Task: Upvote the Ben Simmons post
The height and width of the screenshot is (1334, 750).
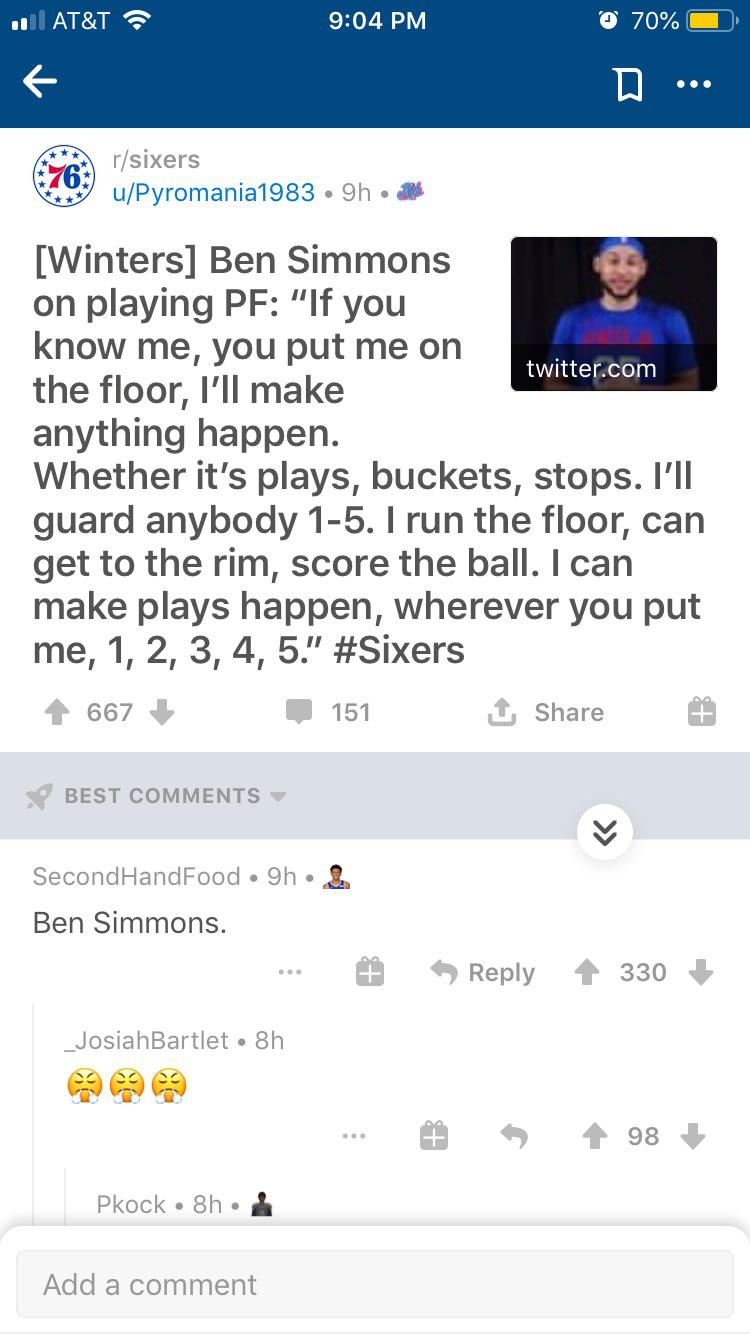Action: [x=57, y=712]
